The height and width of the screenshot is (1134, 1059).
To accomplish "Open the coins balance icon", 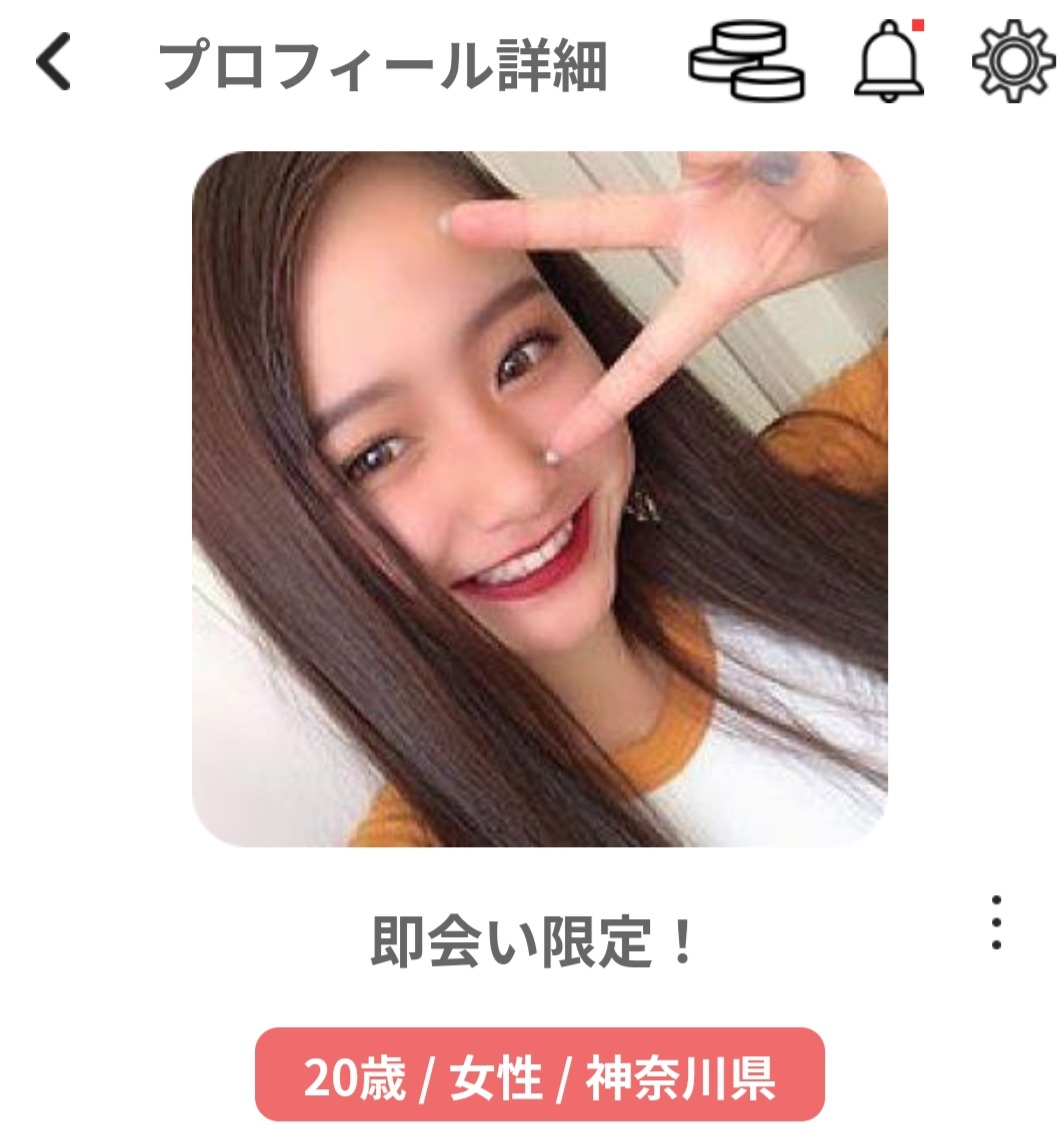I will (x=746, y=62).
